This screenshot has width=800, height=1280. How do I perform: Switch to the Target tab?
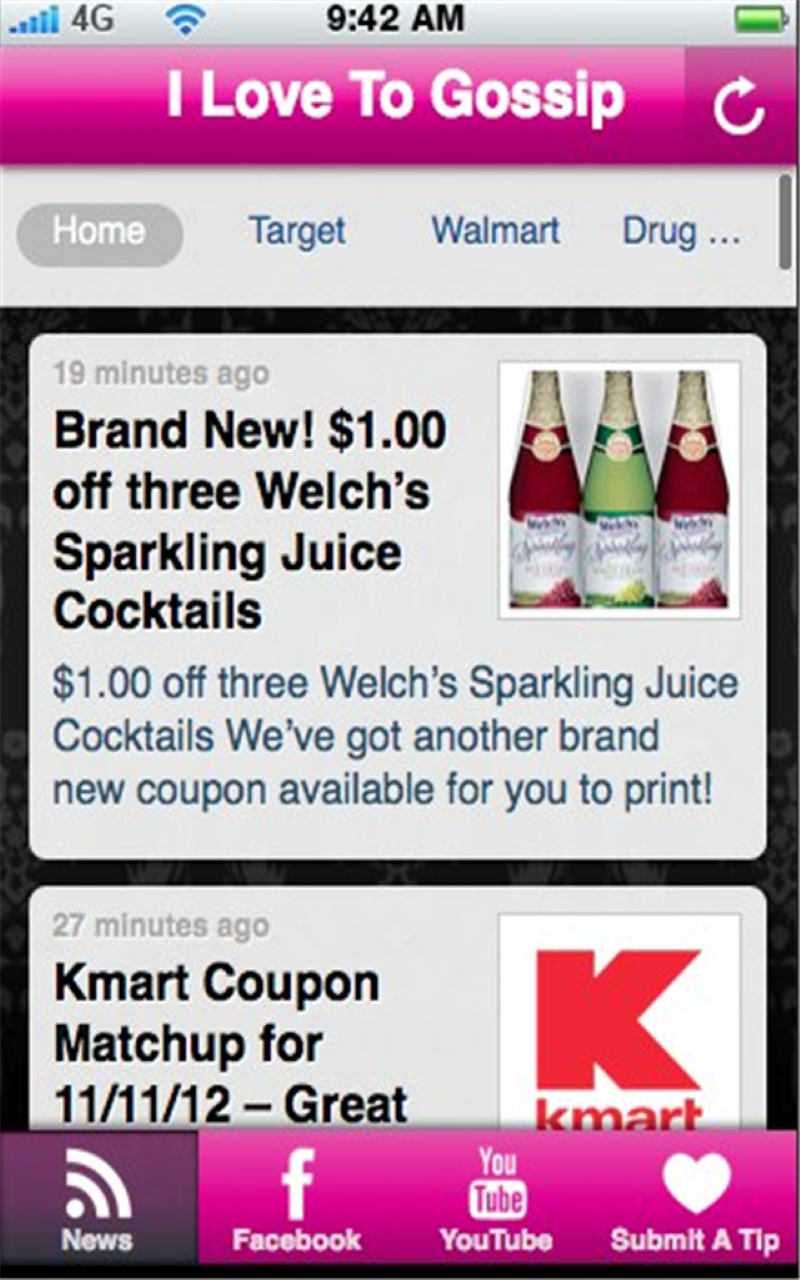point(297,232)
